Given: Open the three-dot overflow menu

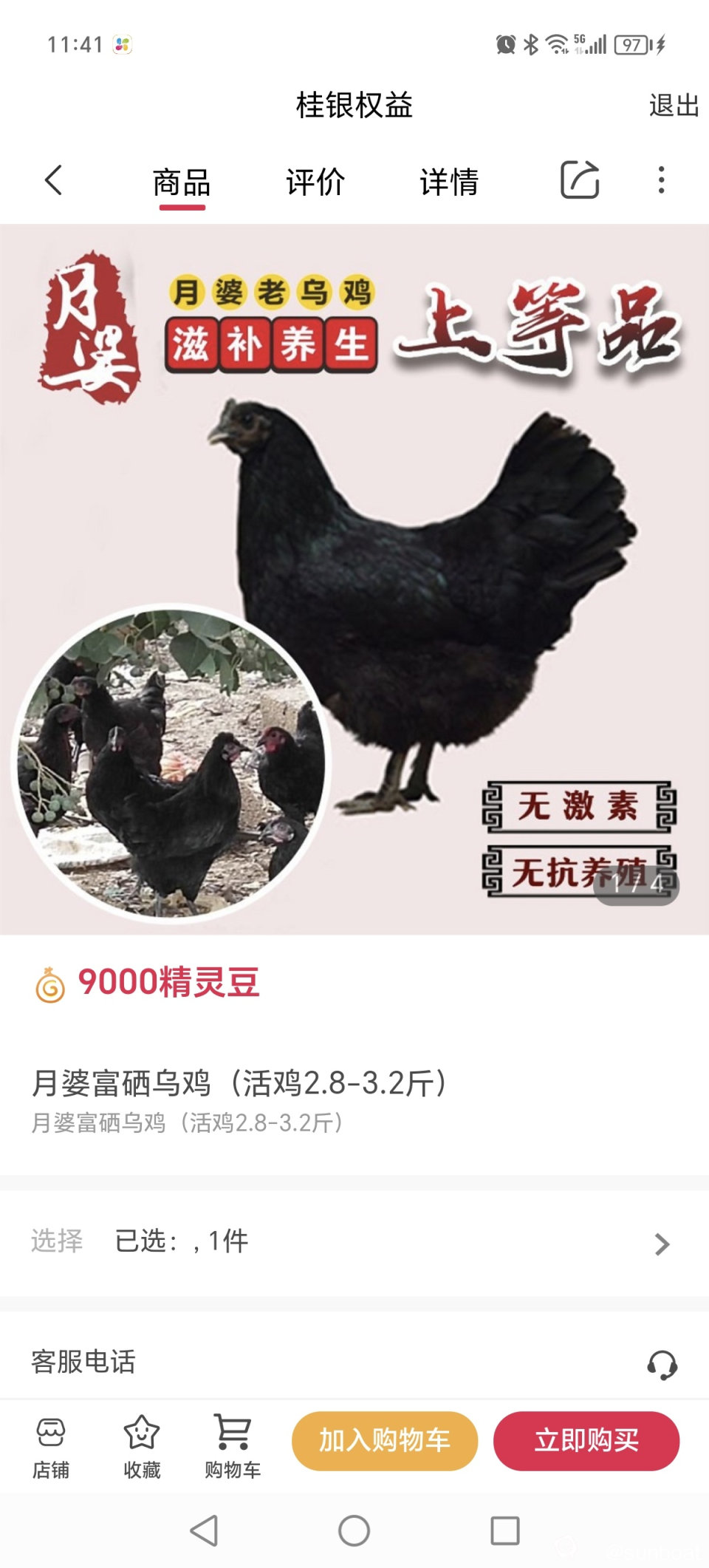Looking at the screenshot, I should [661, 180].
